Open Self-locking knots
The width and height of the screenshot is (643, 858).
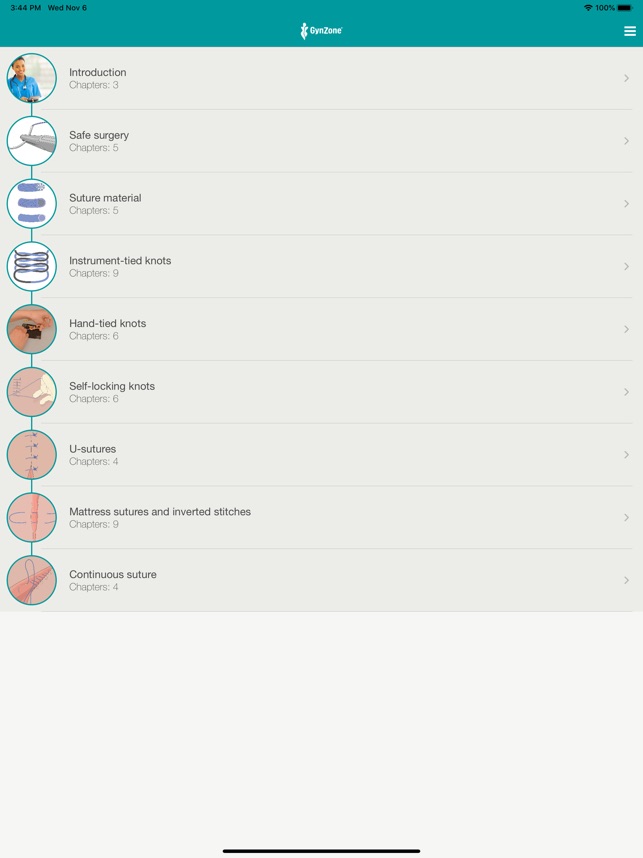pos(320,392)
